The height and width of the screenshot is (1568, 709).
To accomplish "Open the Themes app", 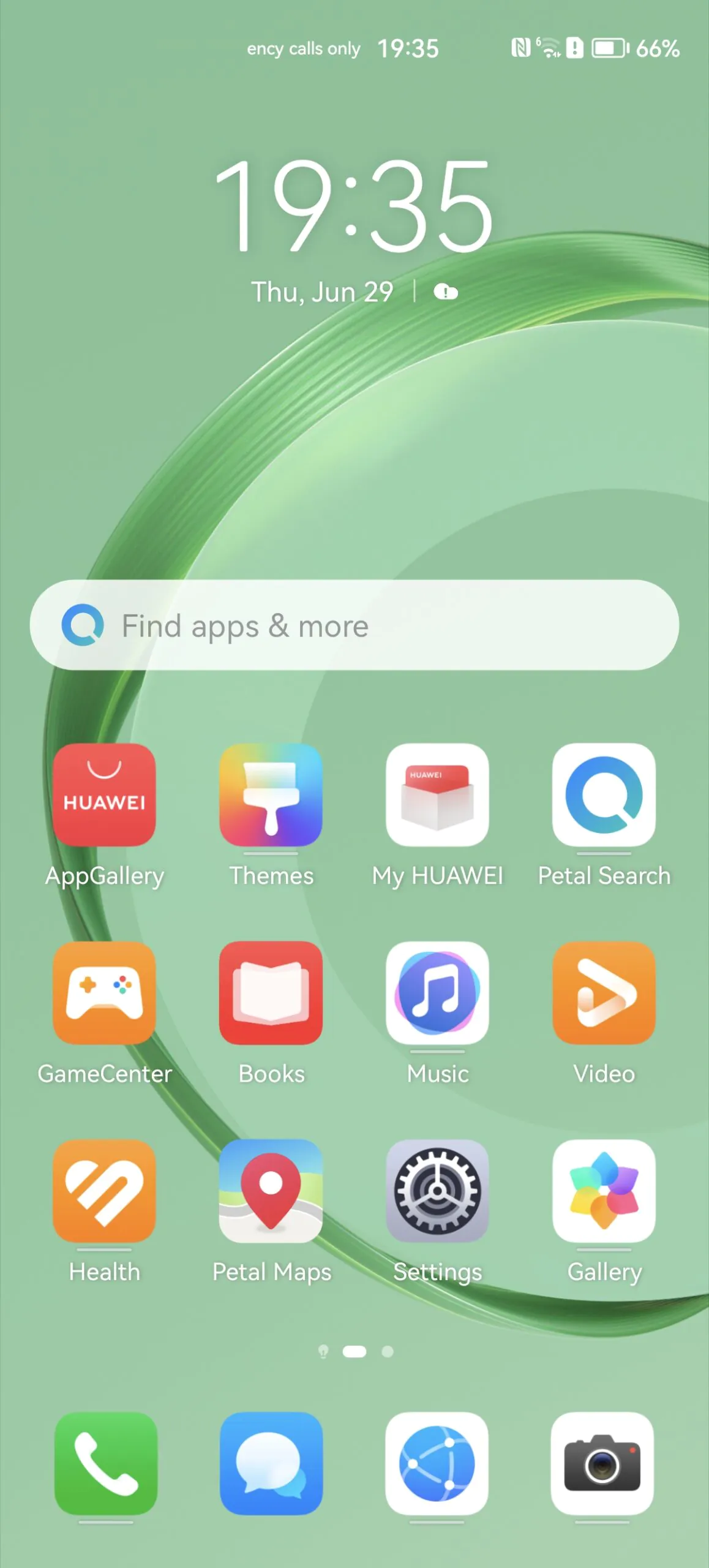I will pyautogui.click(x=271, y=795).
